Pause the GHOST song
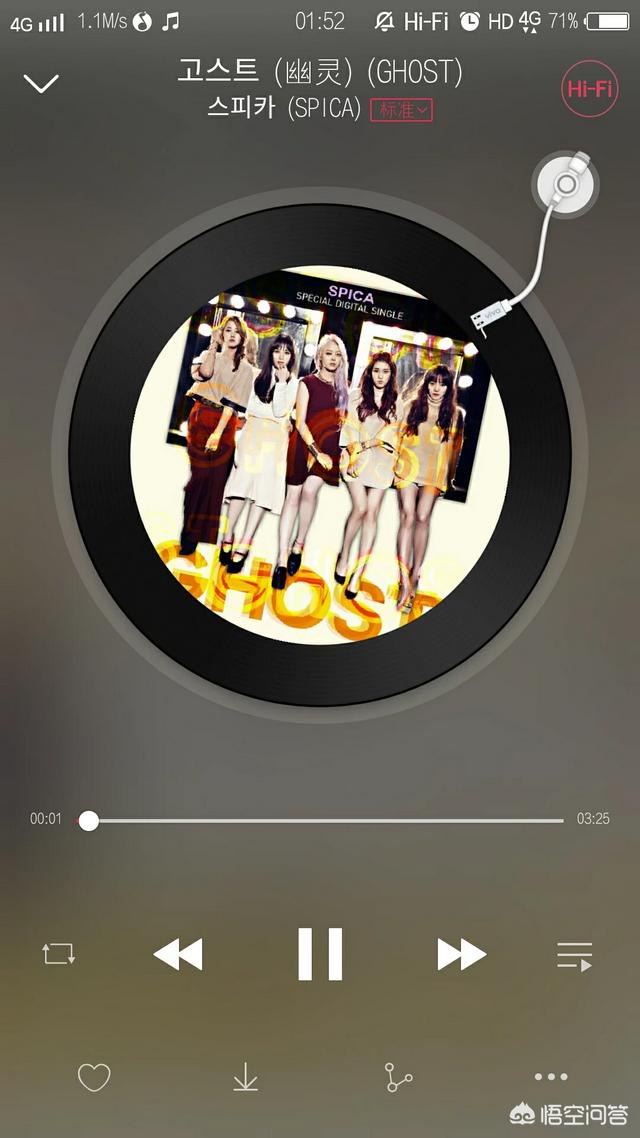The width and height of the screenshot is (640, 1138). coord(320,954)
